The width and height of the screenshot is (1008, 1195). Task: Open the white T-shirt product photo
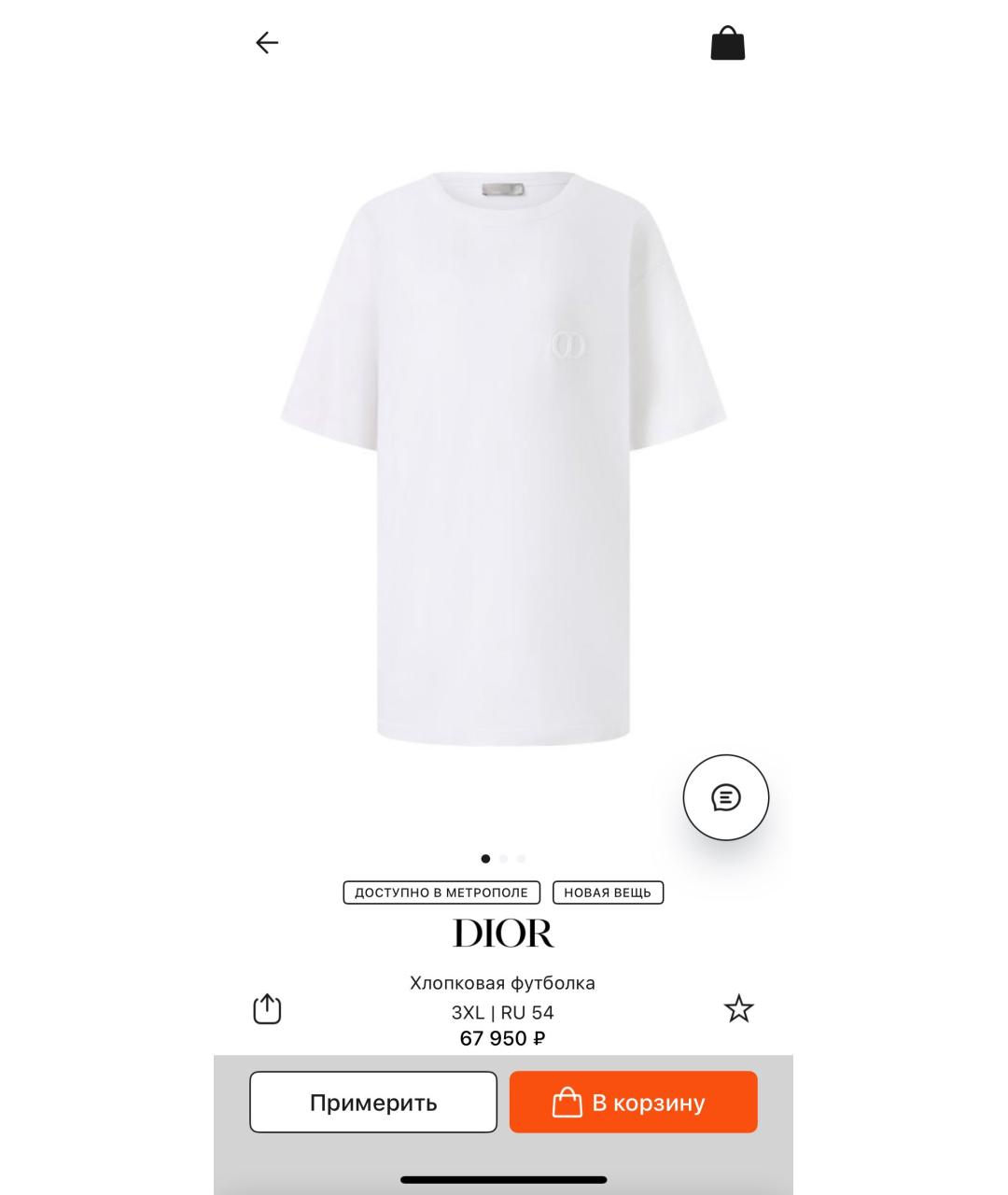(x=504, y=457)
